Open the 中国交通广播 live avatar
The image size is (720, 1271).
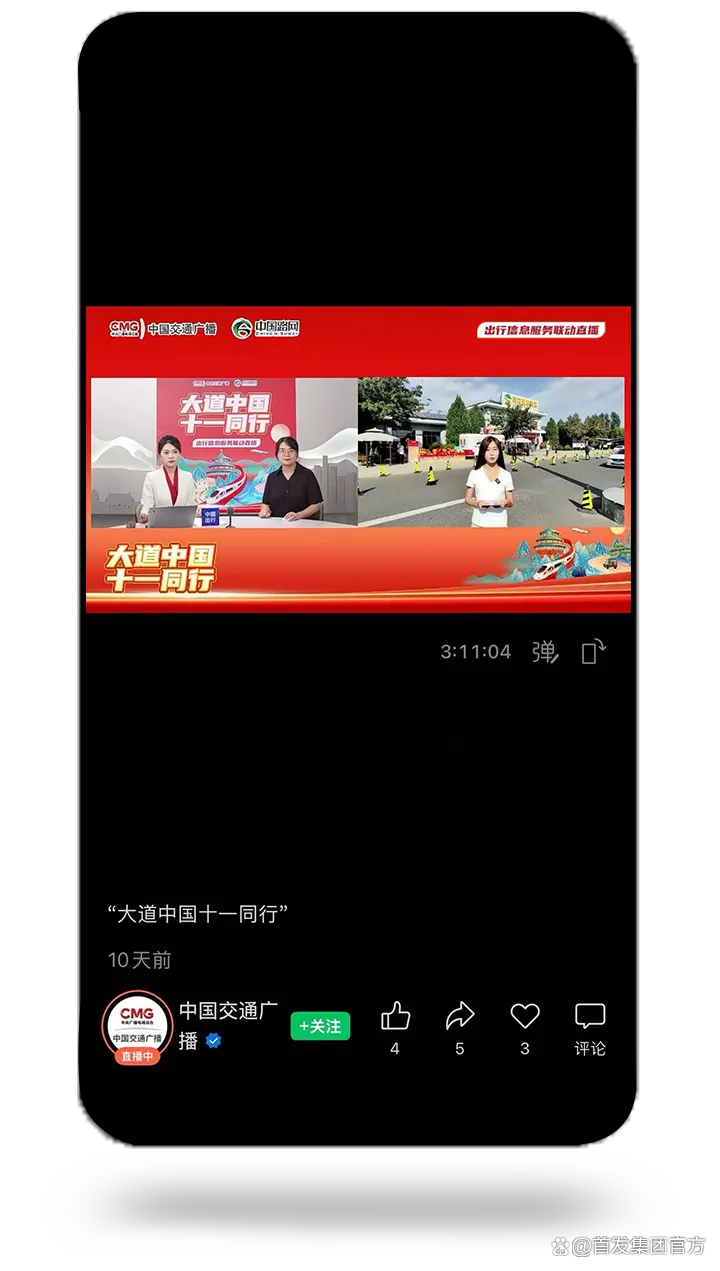click(x=138, y=1026)
